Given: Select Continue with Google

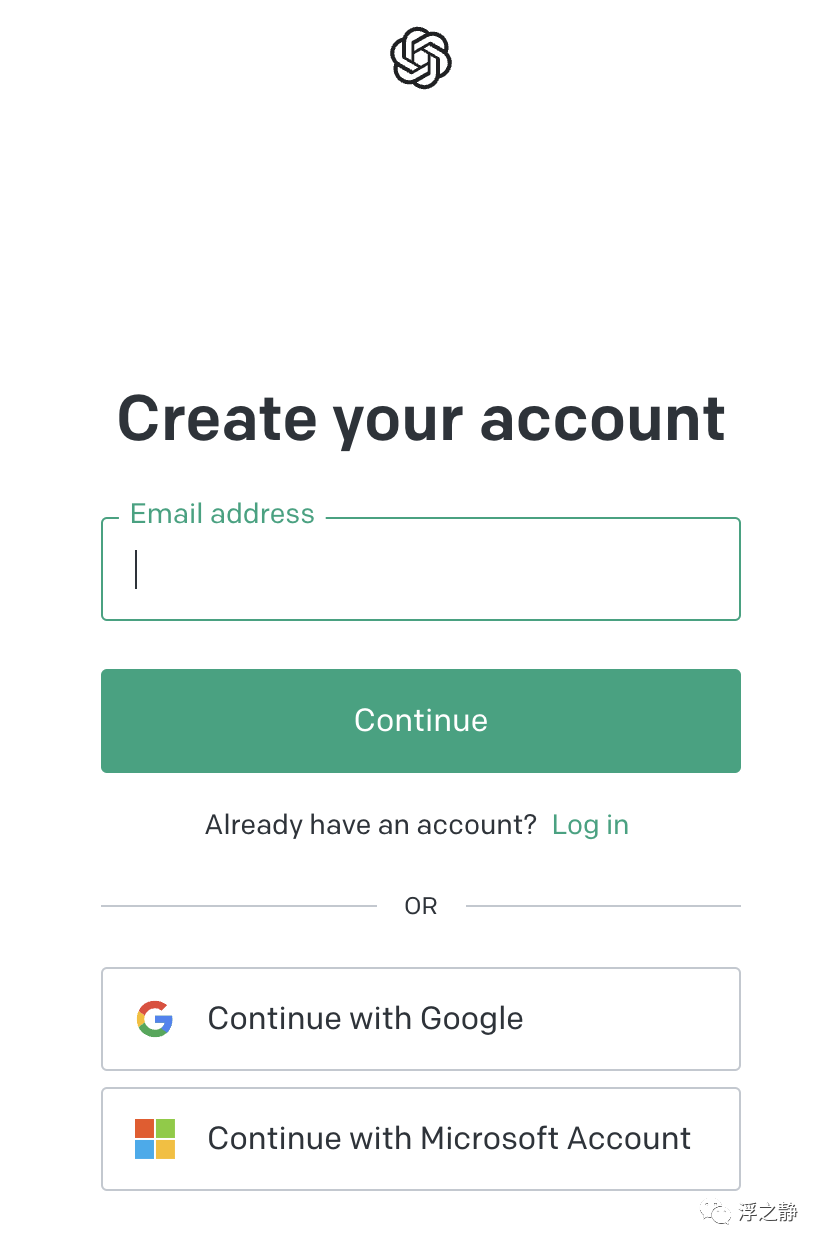Looking at the screenshot, I should click(420, 1019).
